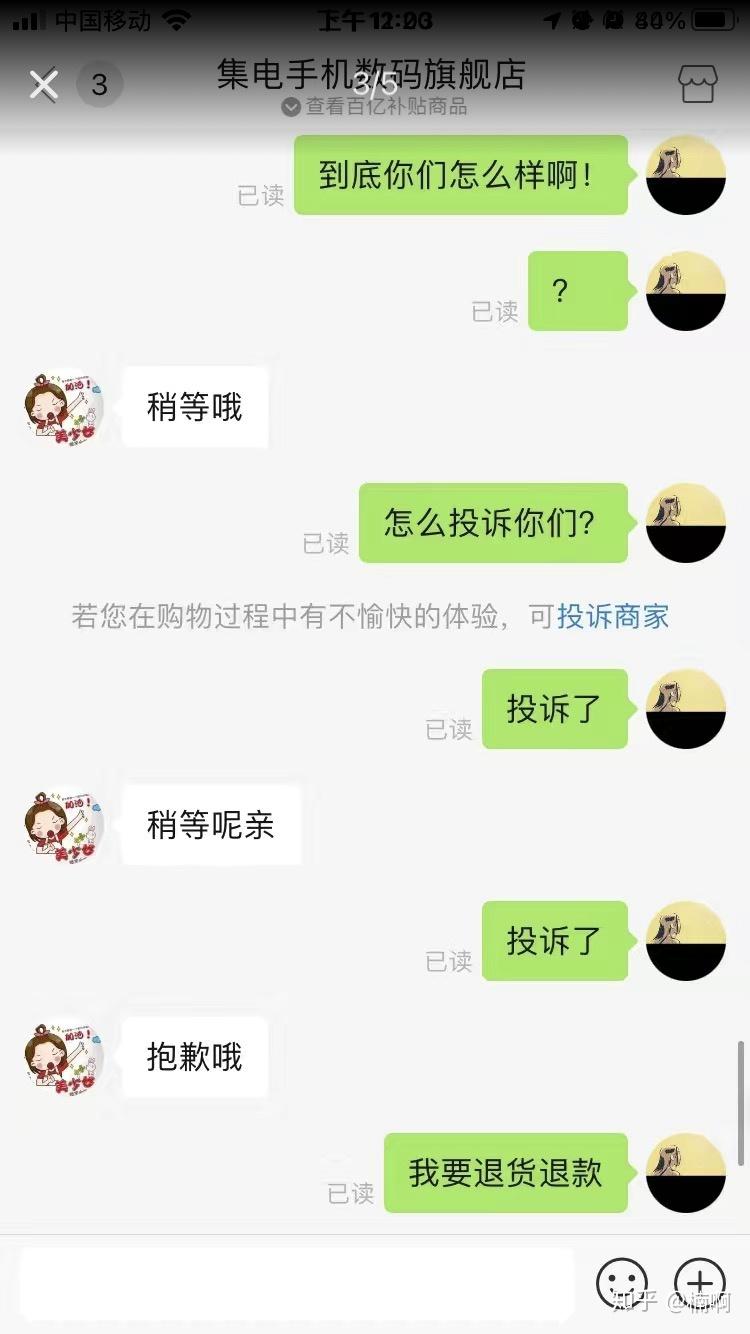Open the store page icon
This screenshot has height=1334, width=750.
[697, 85]
